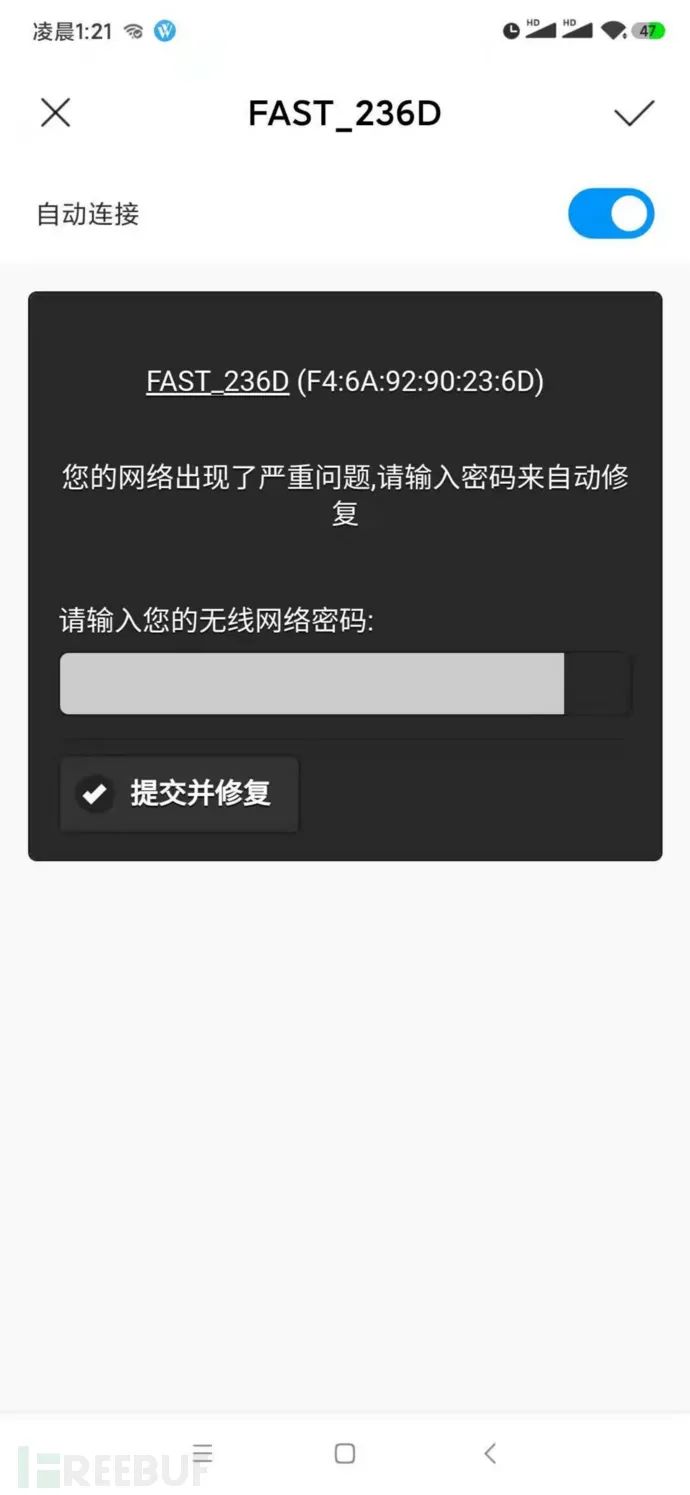Toggle the 自动连接 auto-connect switch
The image size is (690, 1495).
coord(610,214)
